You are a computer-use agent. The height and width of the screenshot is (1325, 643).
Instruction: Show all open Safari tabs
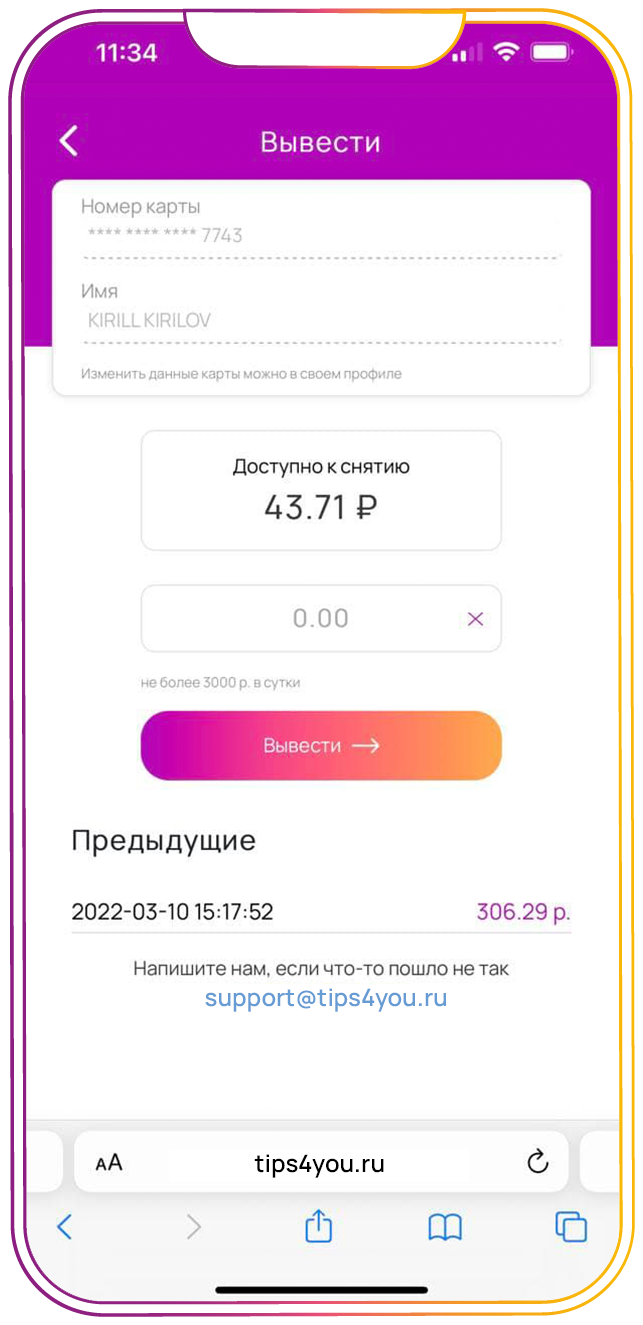(x=571, y=1227)
